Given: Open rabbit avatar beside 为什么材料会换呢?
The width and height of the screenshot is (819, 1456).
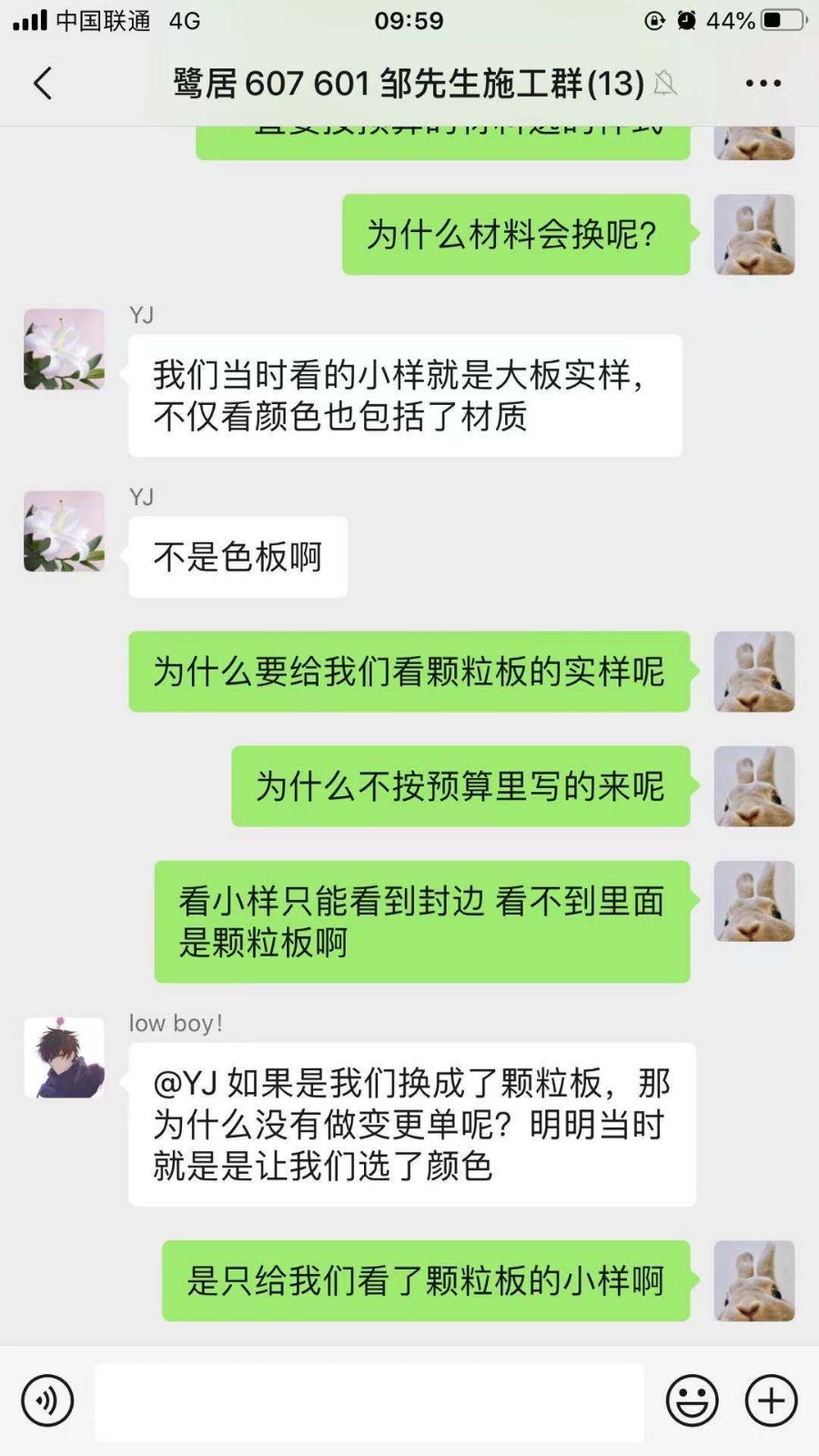Looking at the screenshot, I should (753, 235).
